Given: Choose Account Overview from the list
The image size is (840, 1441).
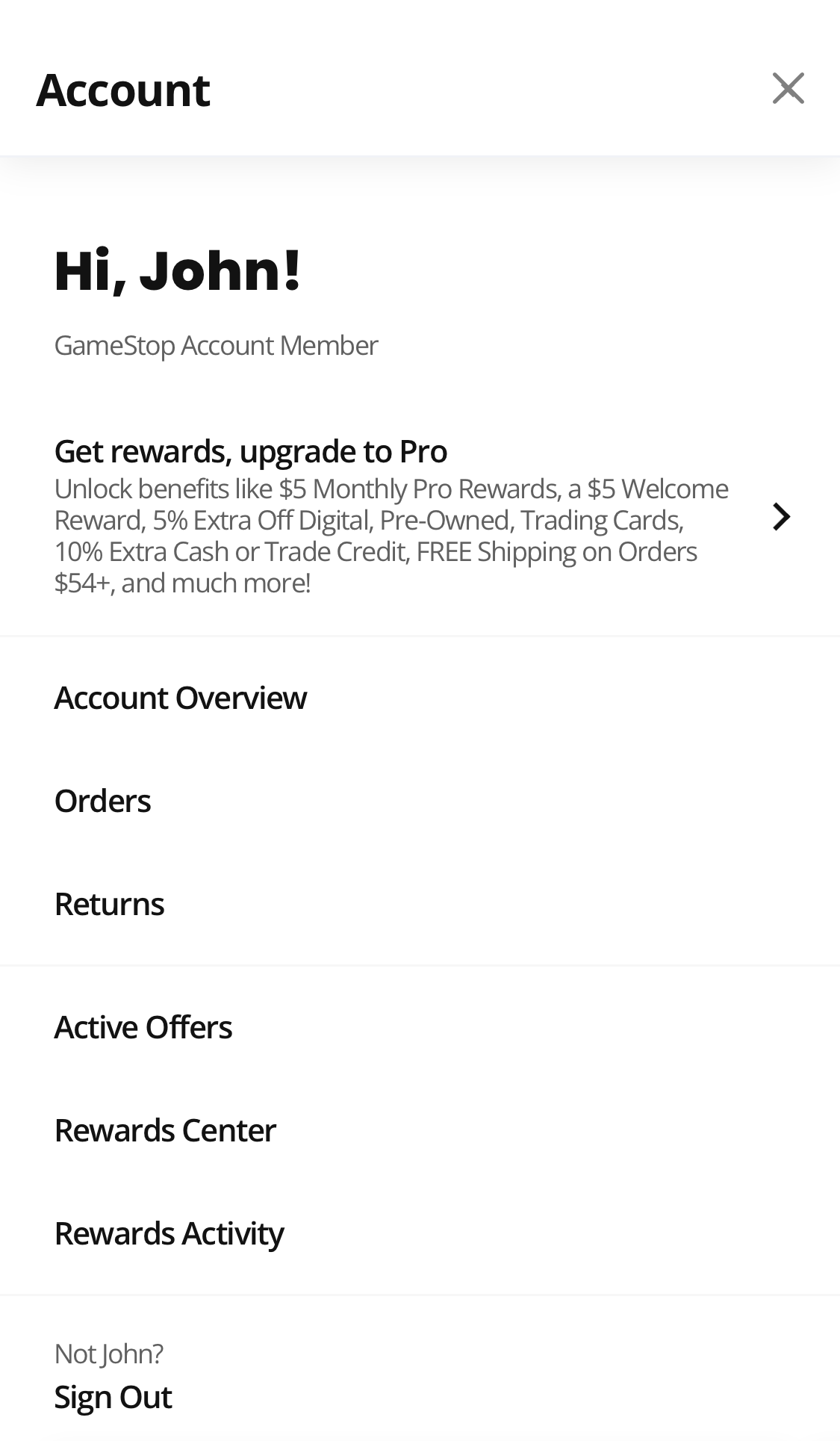Looking at the screenshot, I should (180, 697).
